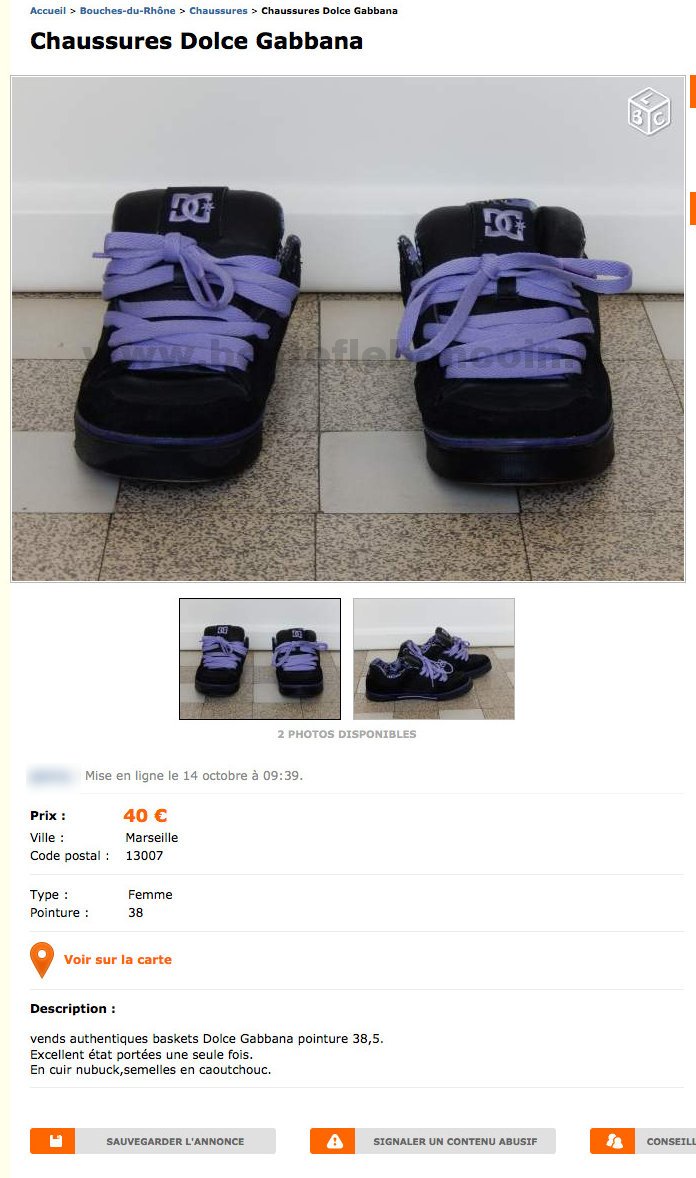
Task: Open Voir sur la carte
Action: point(117,960)
